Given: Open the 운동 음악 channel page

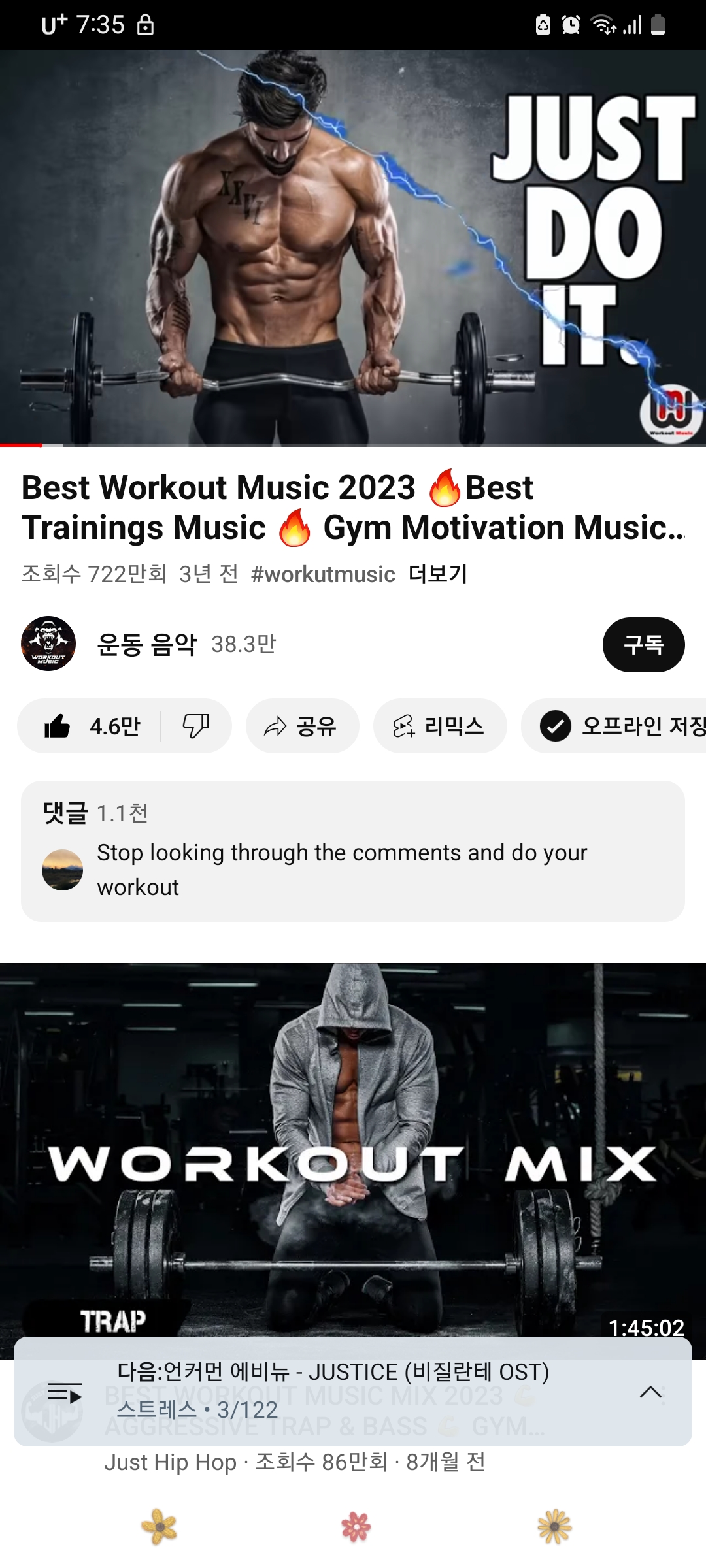Looking at the screenshot, I should (x=146, y=644).
